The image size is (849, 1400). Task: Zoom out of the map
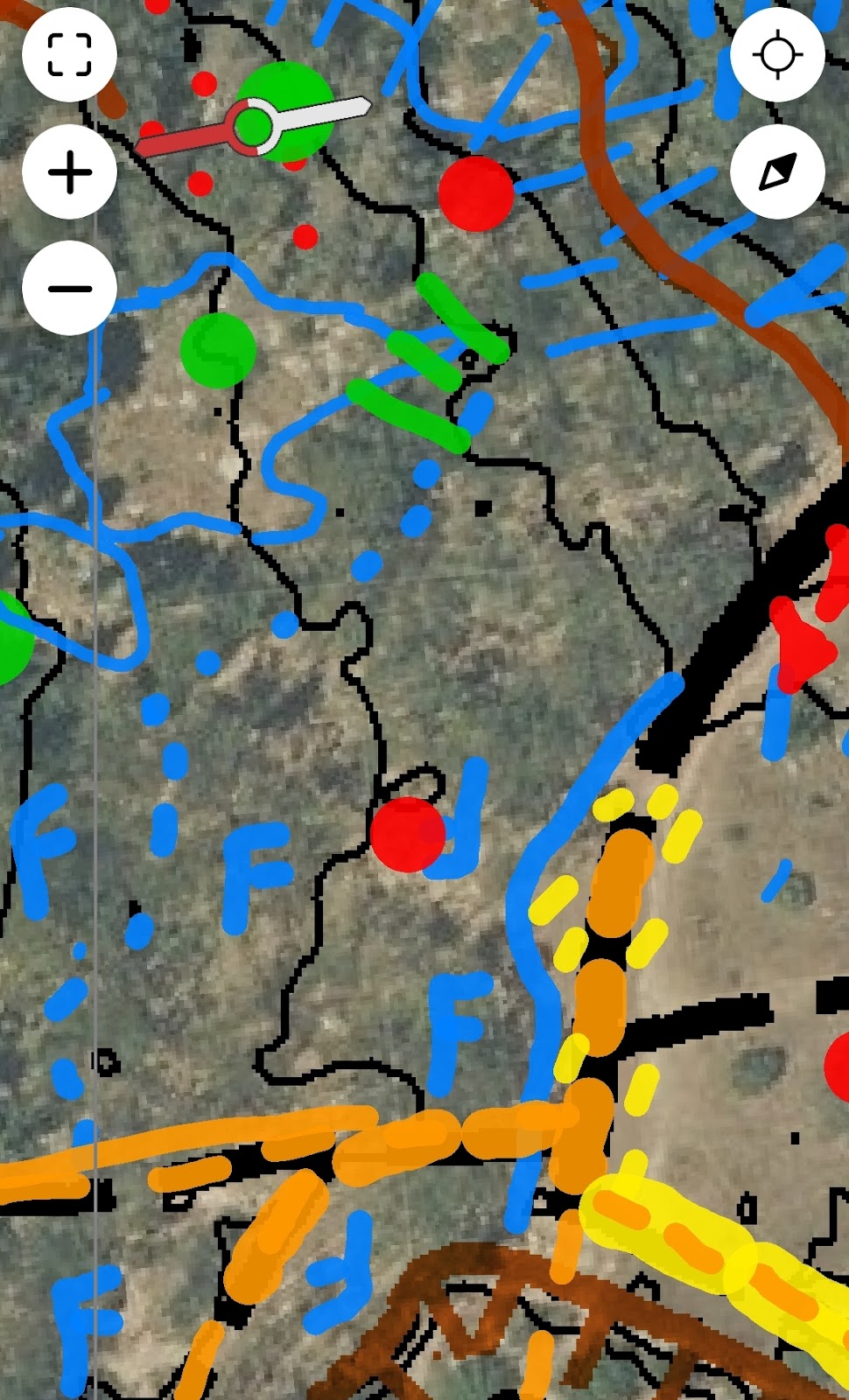coord(69,288)
